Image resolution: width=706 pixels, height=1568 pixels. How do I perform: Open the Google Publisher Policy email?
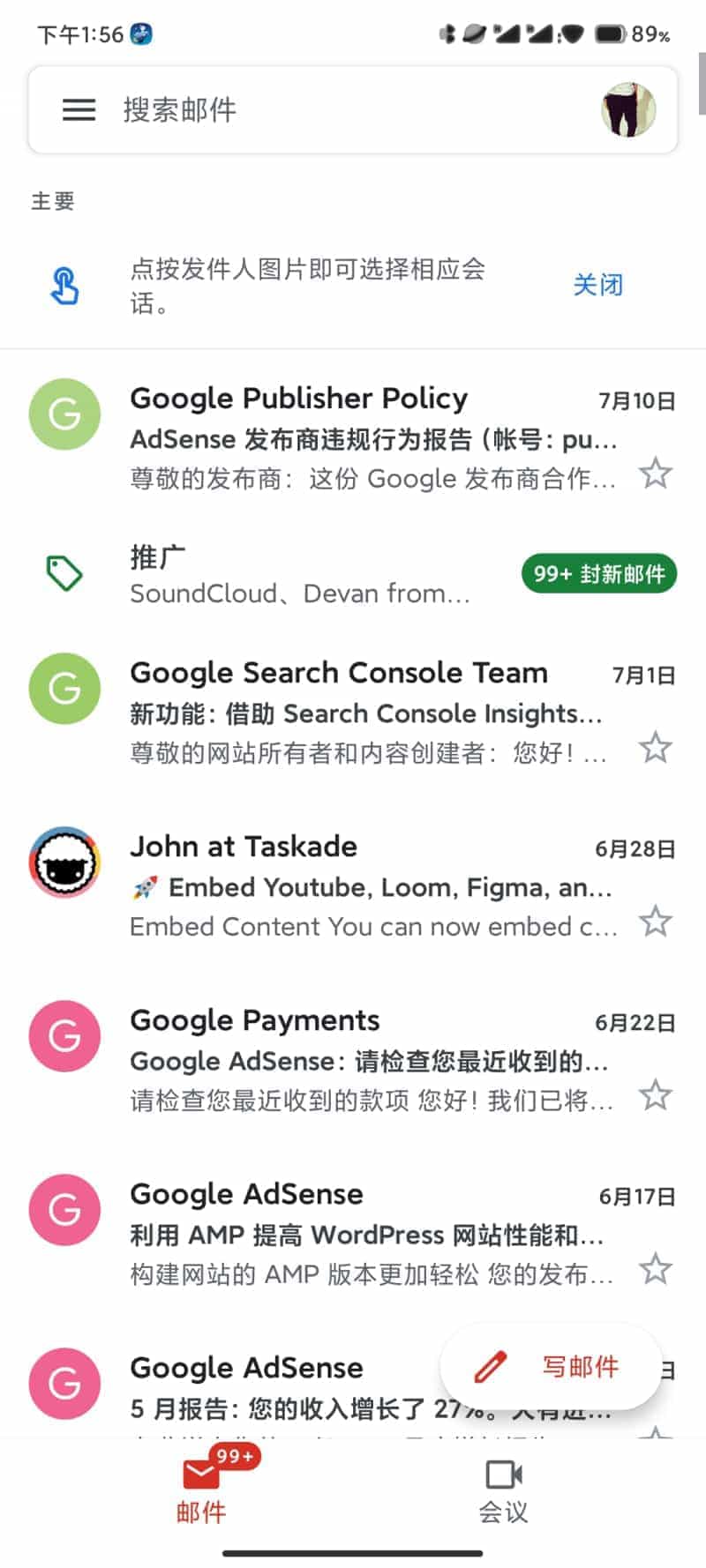click(371, 437)
